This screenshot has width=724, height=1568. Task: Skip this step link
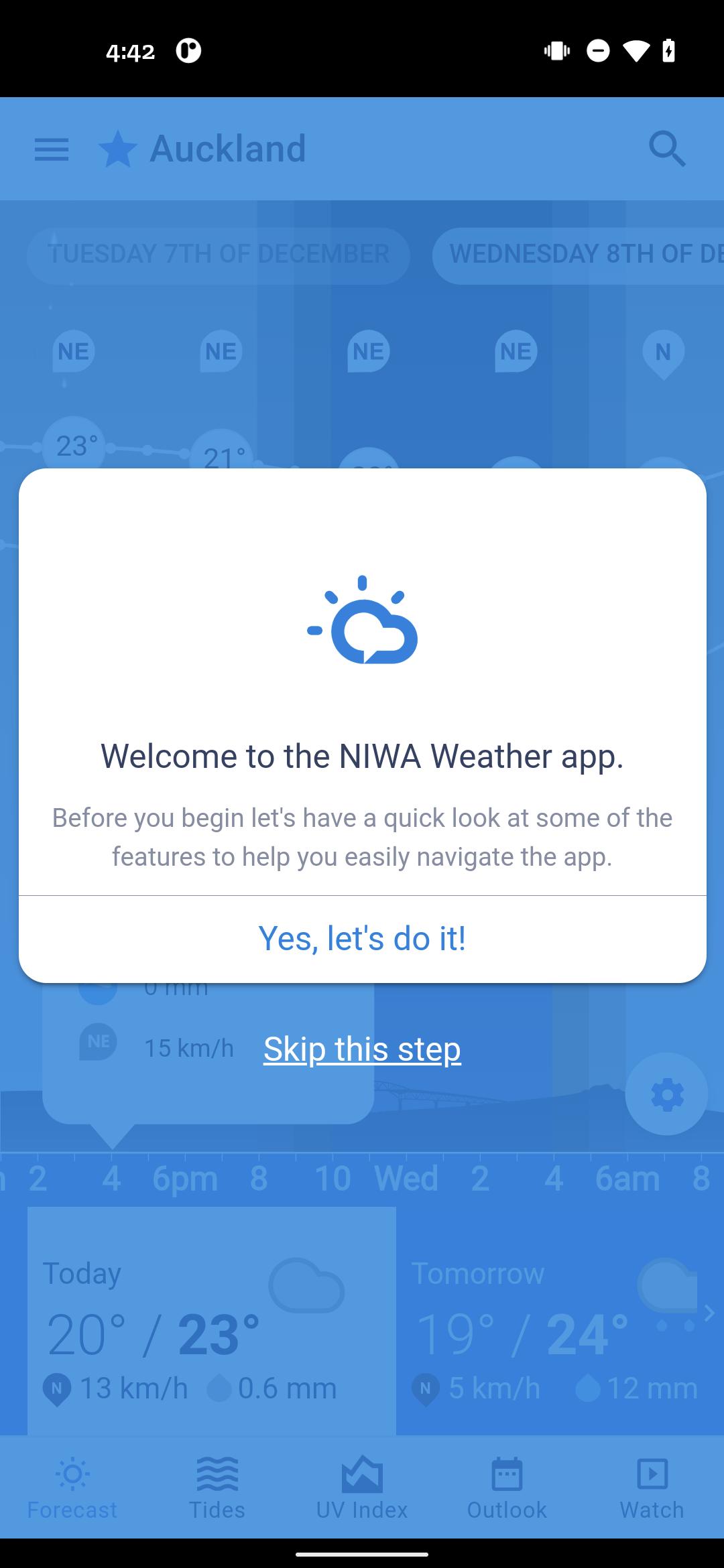(362, 1049)
